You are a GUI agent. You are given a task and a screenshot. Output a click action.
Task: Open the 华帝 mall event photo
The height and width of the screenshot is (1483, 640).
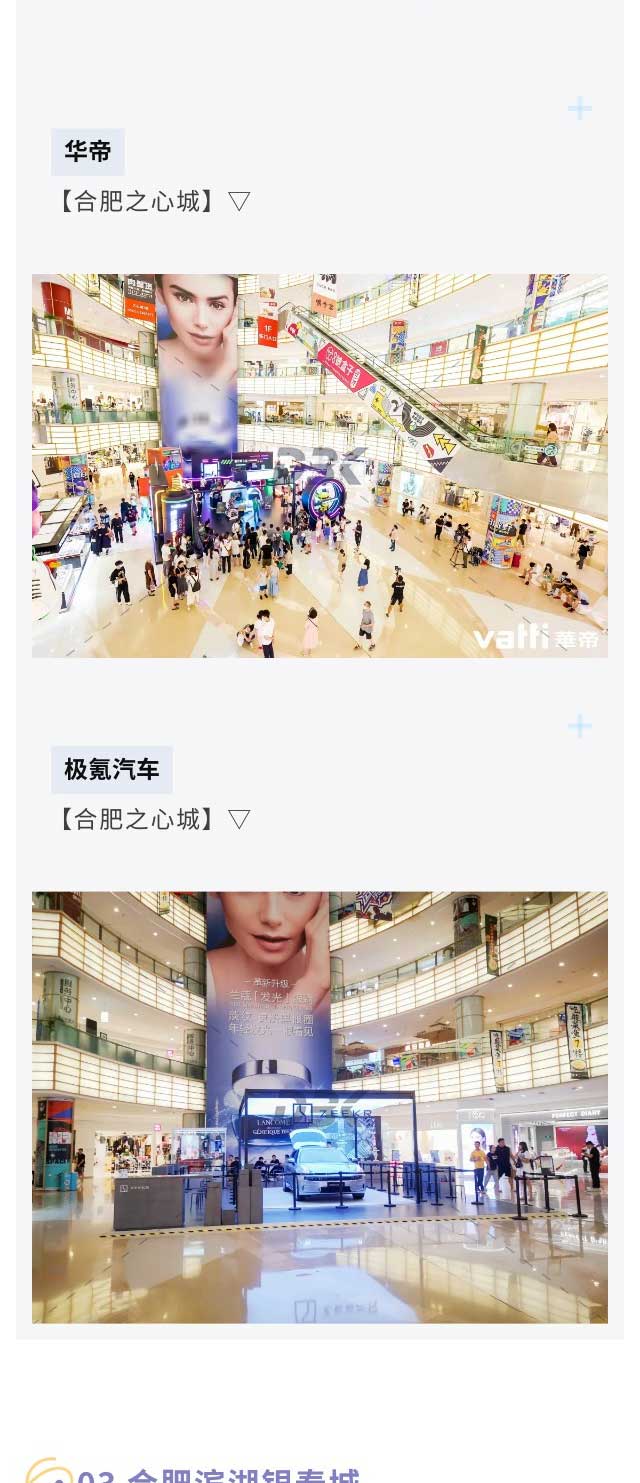pos(320,465)
